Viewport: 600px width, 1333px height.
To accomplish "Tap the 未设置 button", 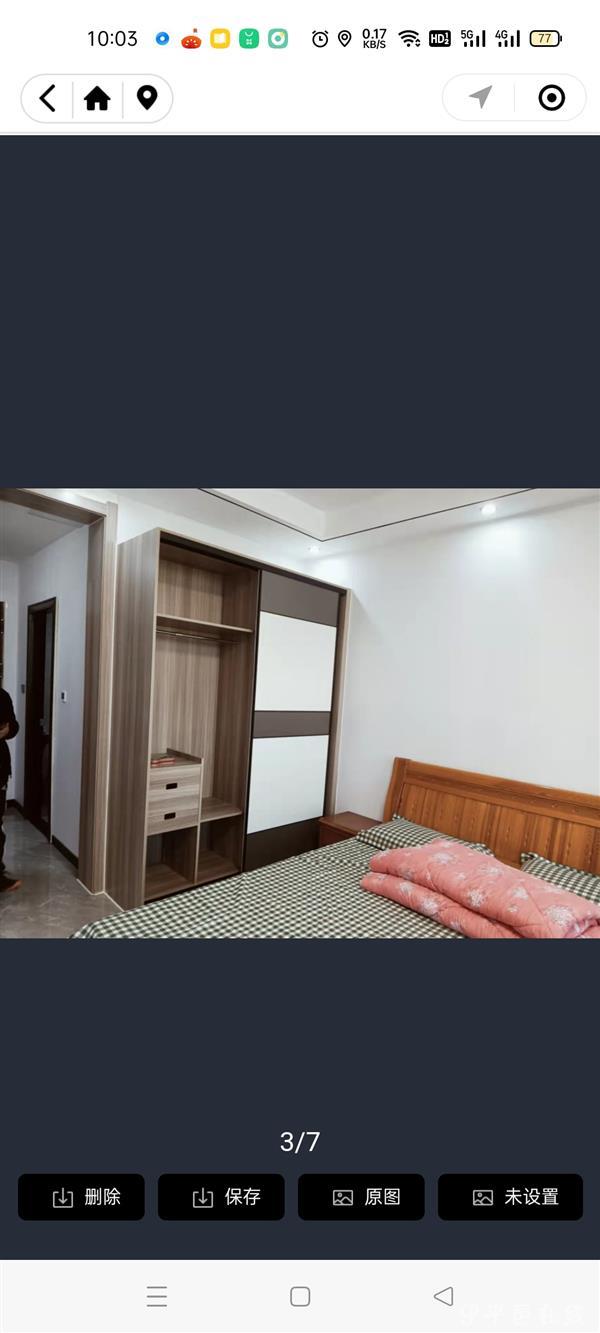I will (x=510, y=1197).
